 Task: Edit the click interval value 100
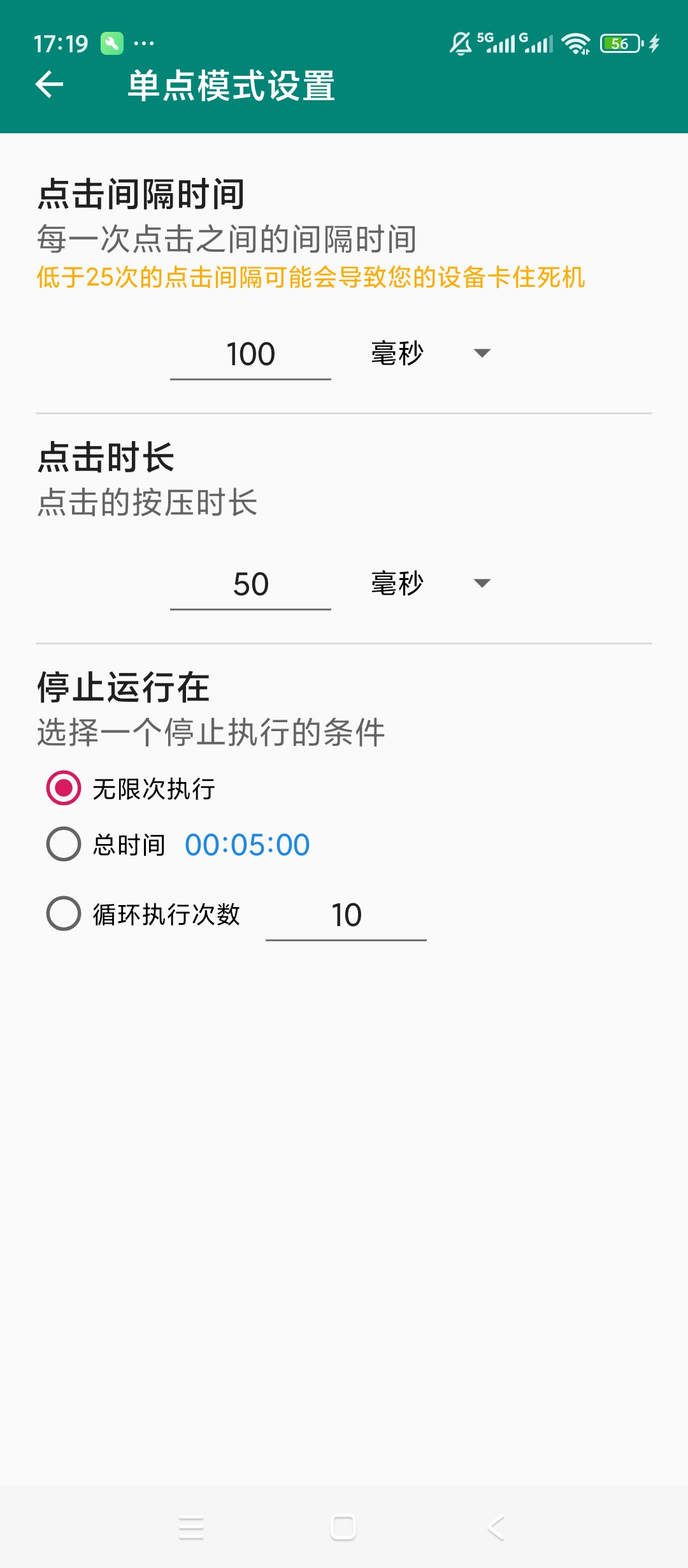click(x=250, y=354)
